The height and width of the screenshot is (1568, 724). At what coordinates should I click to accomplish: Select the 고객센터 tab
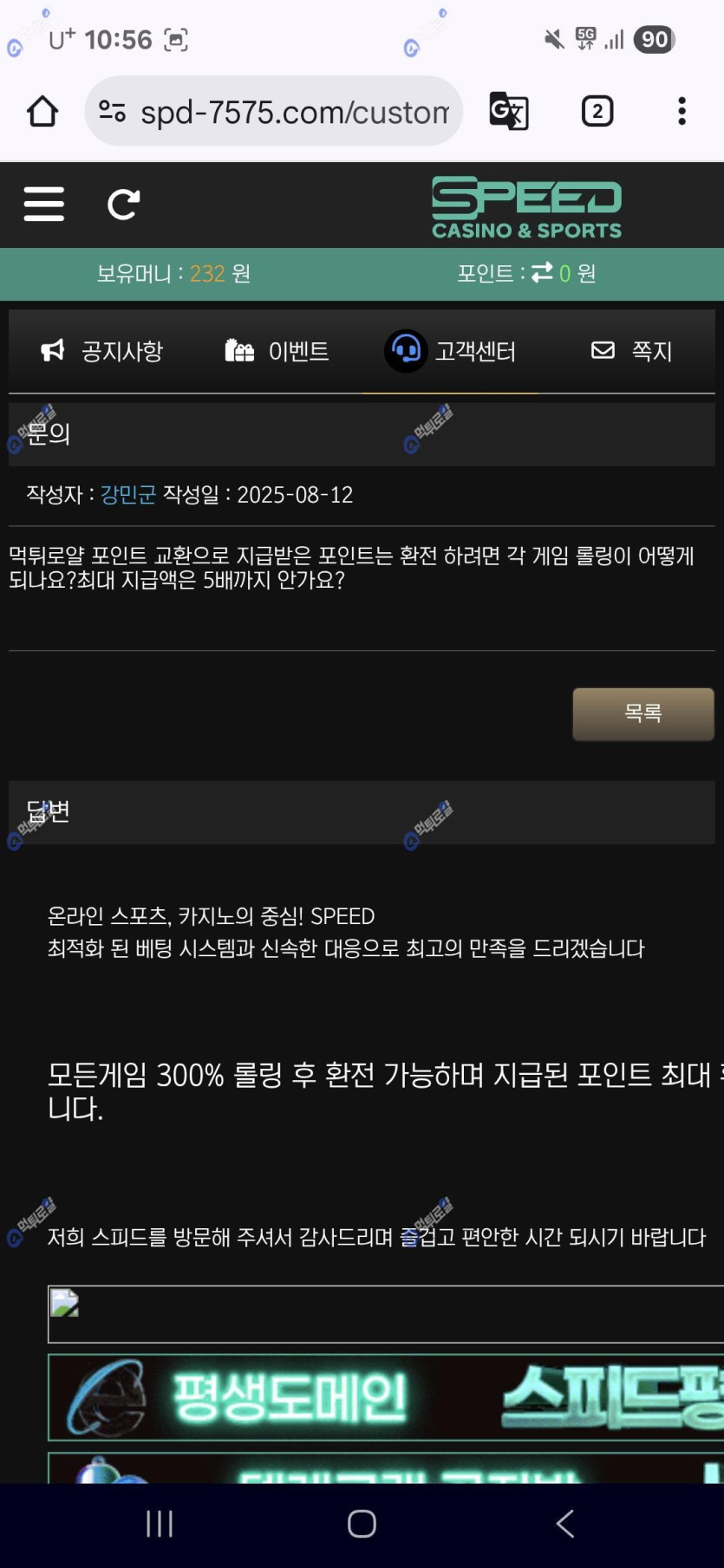click(x=451, y=351)
